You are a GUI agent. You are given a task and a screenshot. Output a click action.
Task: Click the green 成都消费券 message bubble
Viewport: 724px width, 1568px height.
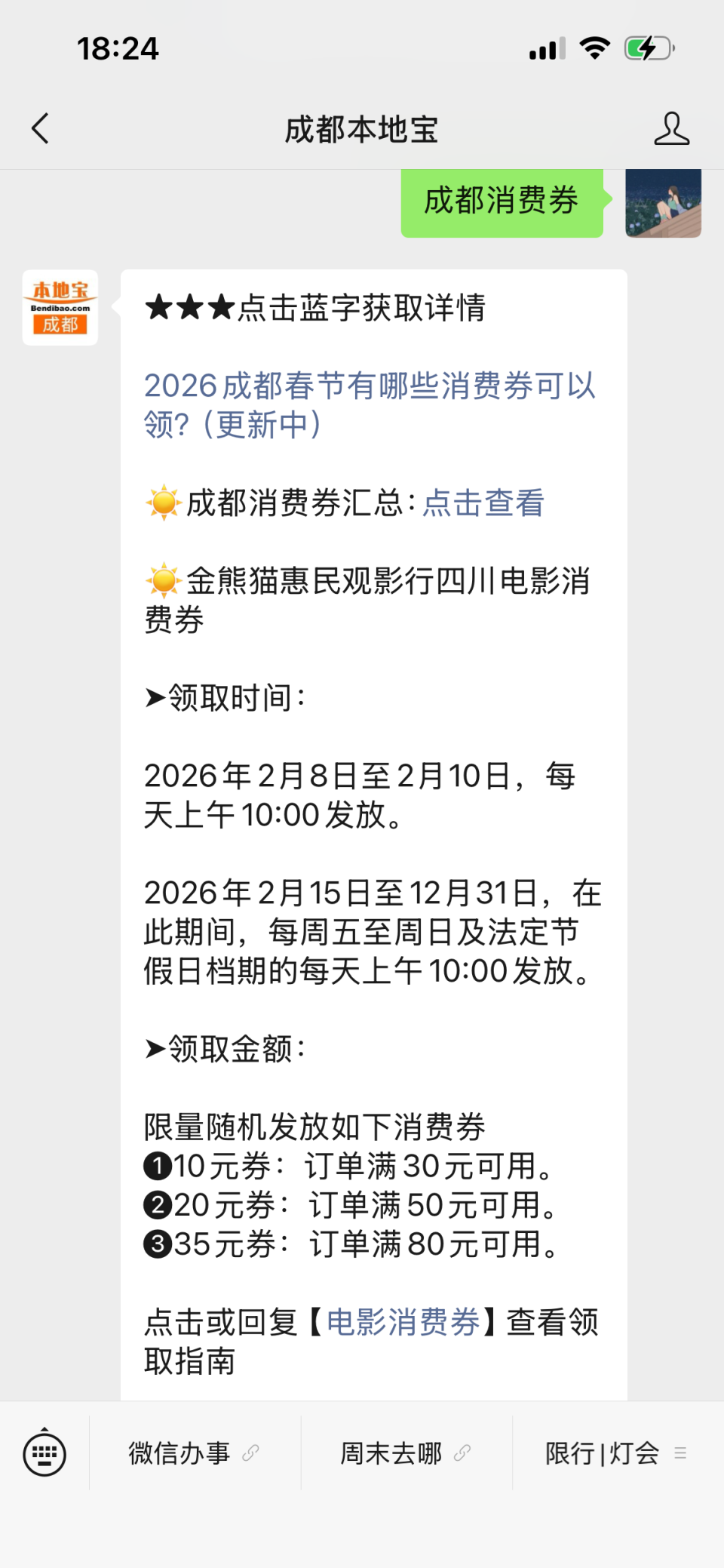point(501,201)
